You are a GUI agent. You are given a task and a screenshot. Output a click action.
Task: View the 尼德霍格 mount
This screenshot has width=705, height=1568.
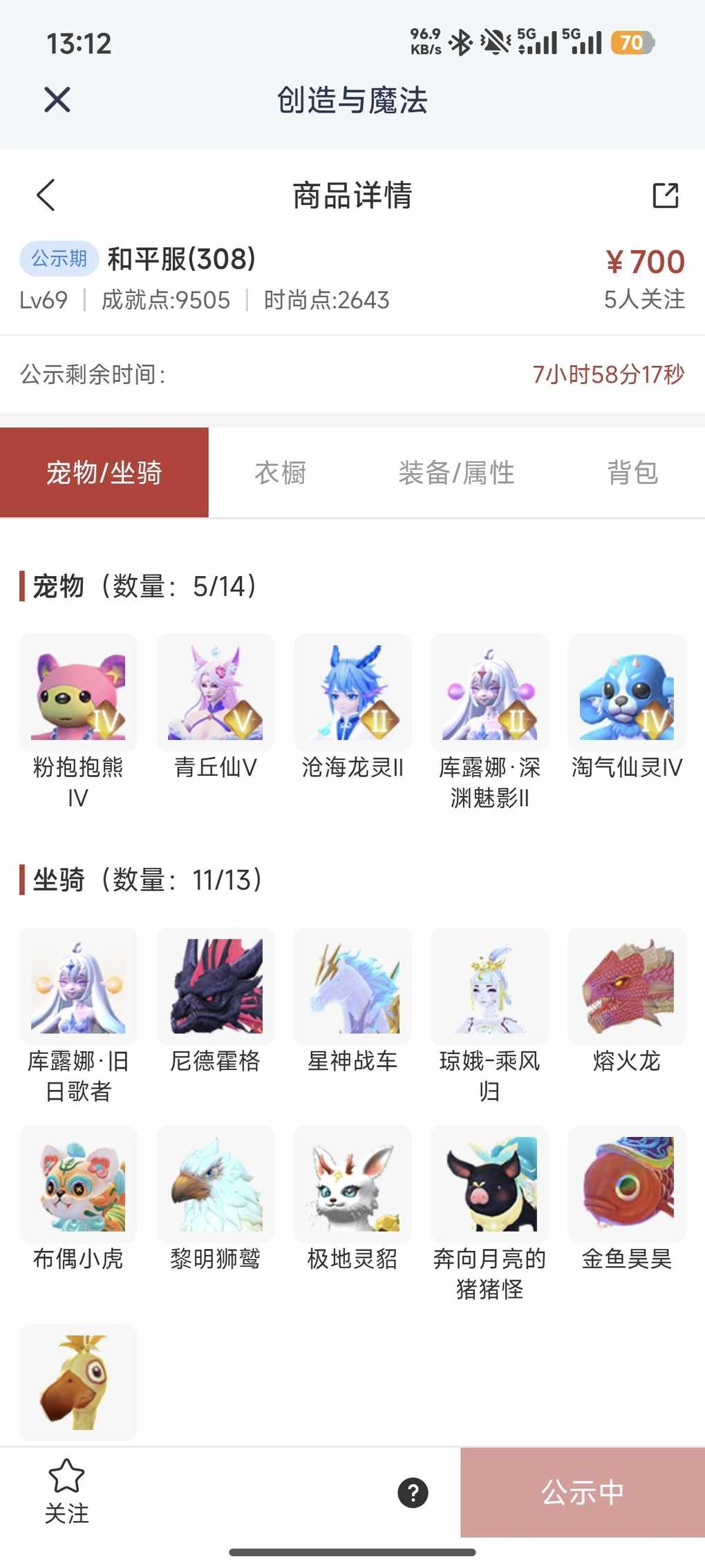215,986
